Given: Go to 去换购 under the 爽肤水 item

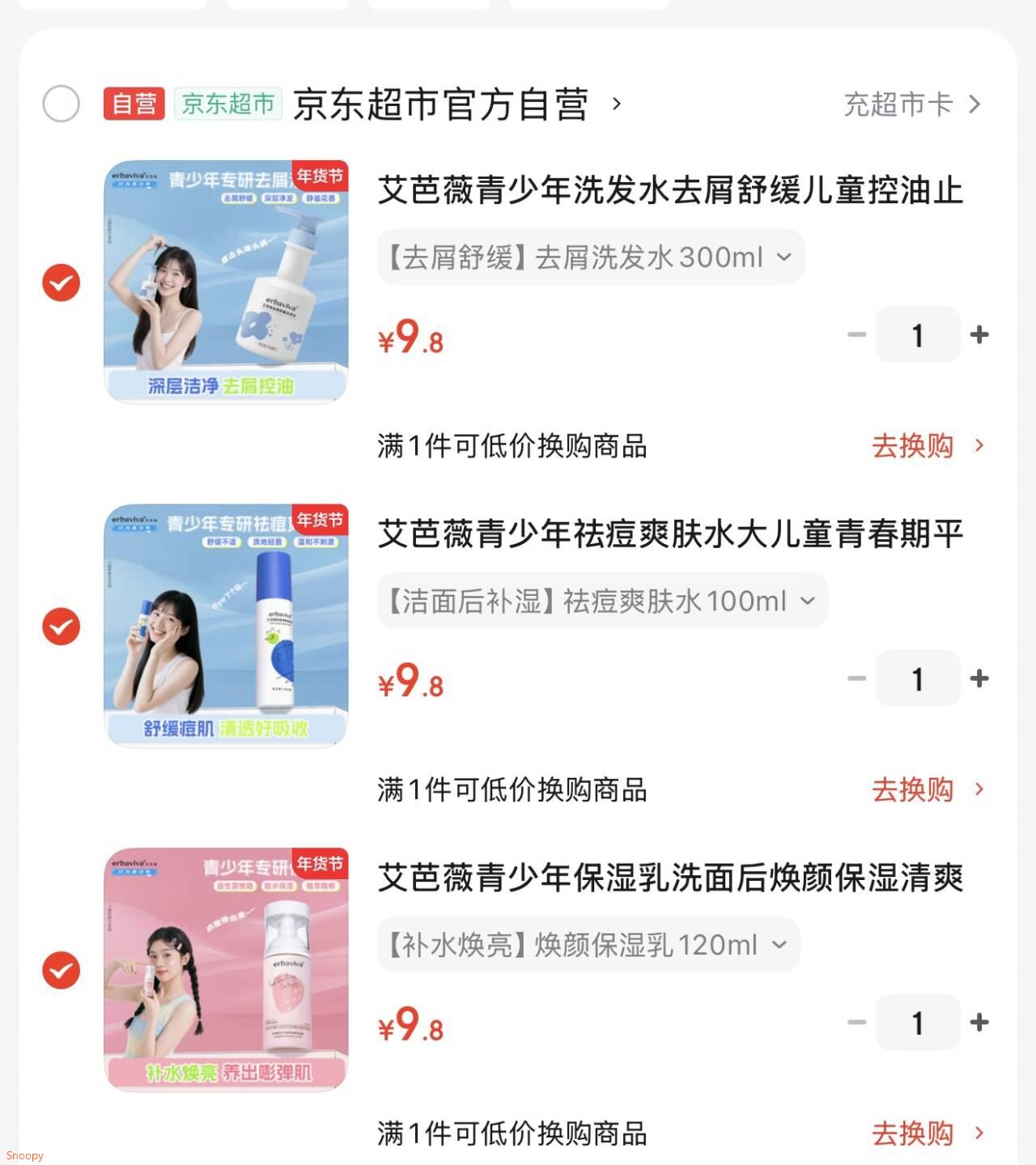Looking at the screenshot, I should point(927,789).
